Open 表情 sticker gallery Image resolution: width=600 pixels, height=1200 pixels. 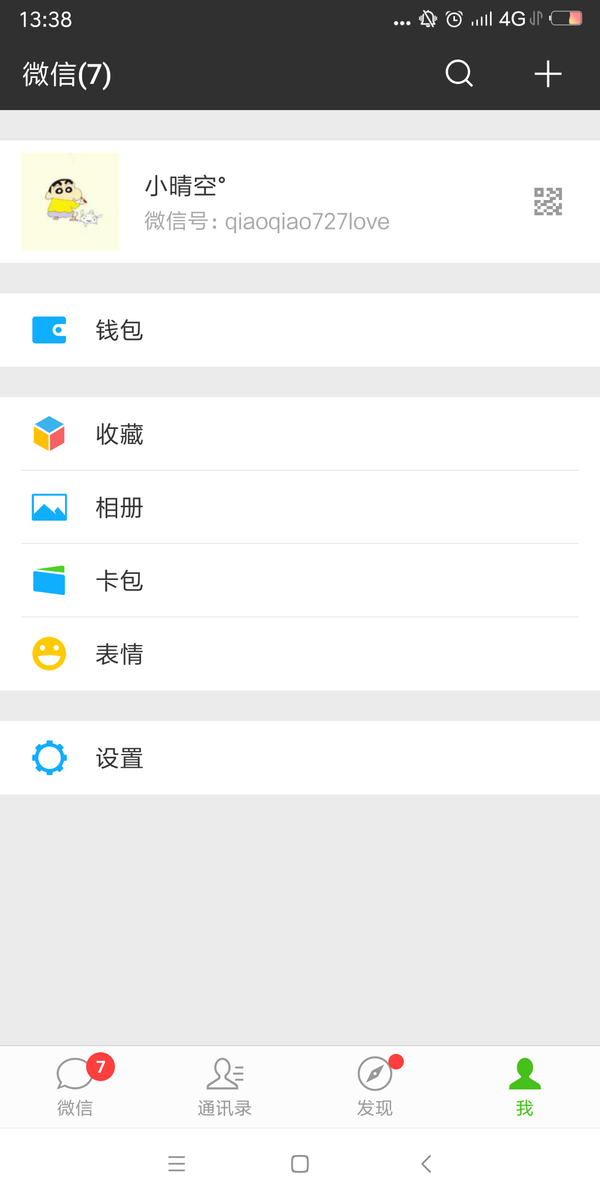300,654
